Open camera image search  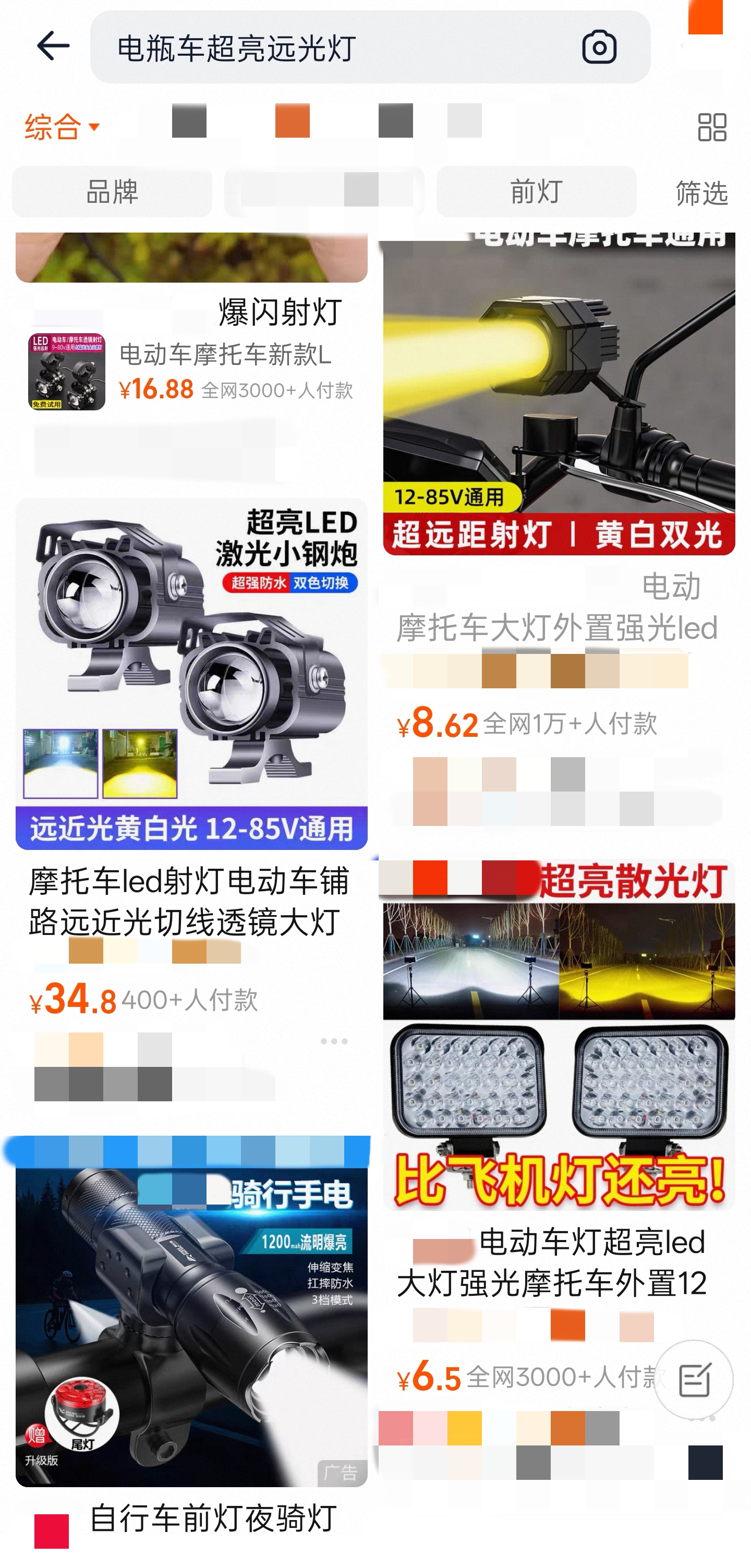(x=599, y=47)
